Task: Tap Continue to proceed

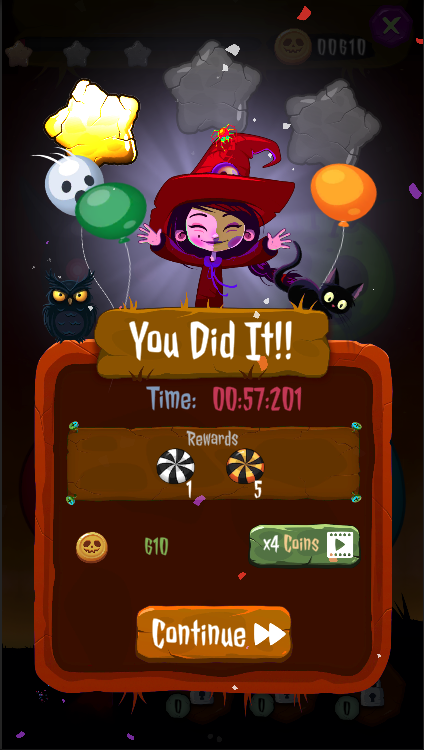Action: pyautogui.click(x=214, y=634)
